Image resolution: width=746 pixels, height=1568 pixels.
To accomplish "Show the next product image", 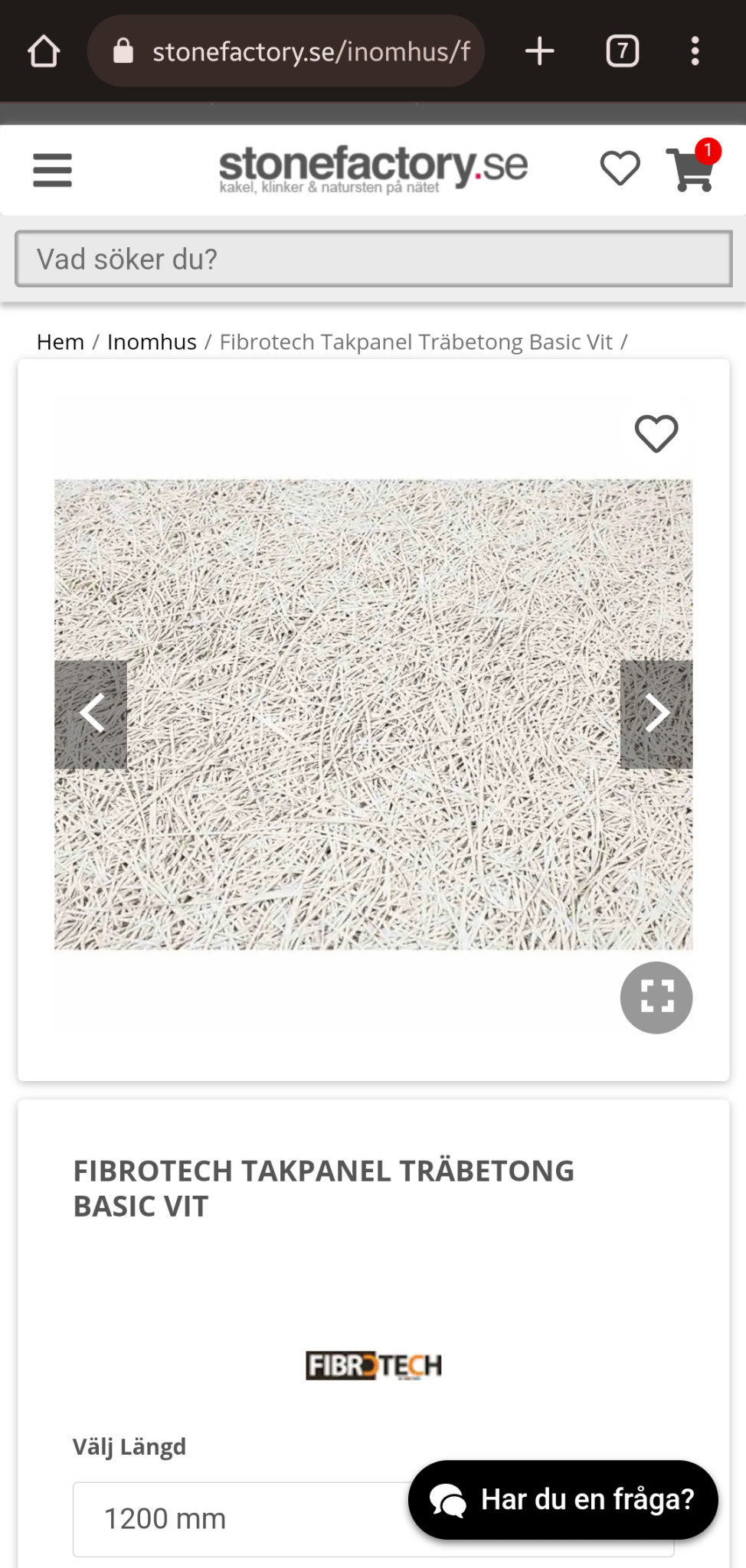I will [656, 714].
